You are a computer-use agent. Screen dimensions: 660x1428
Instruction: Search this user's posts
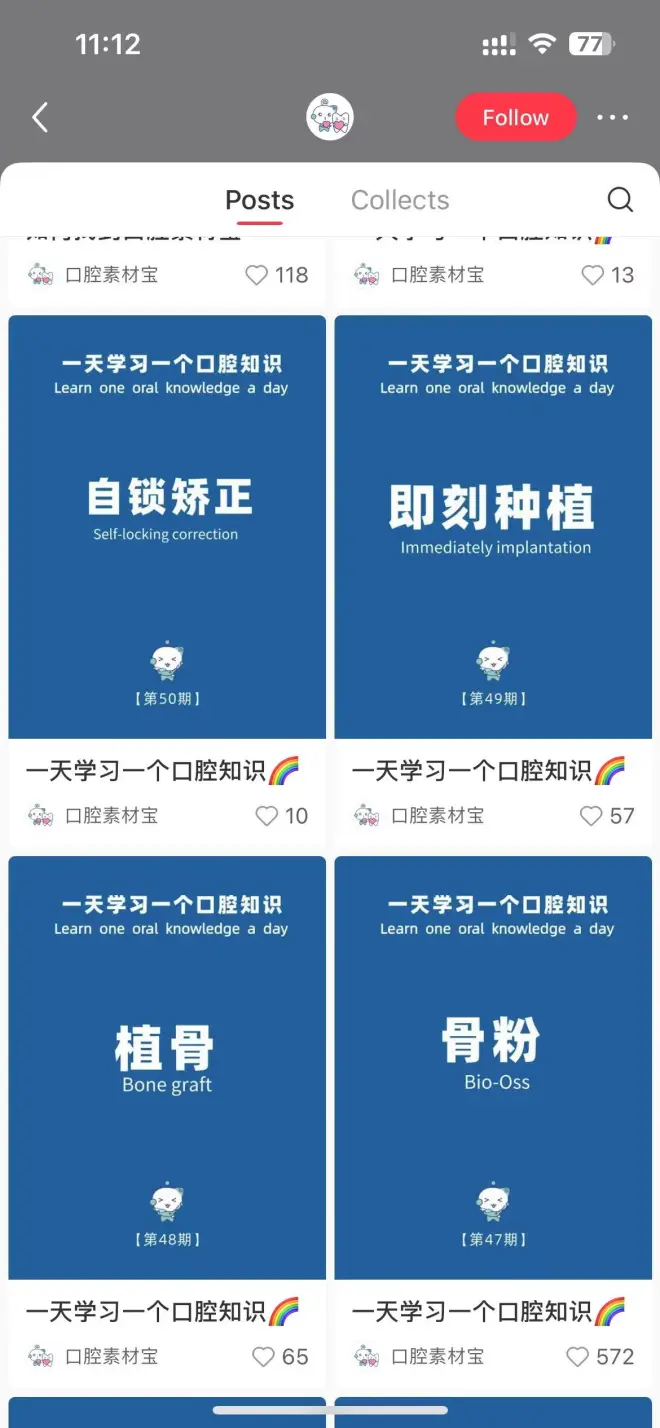(621, 200)
